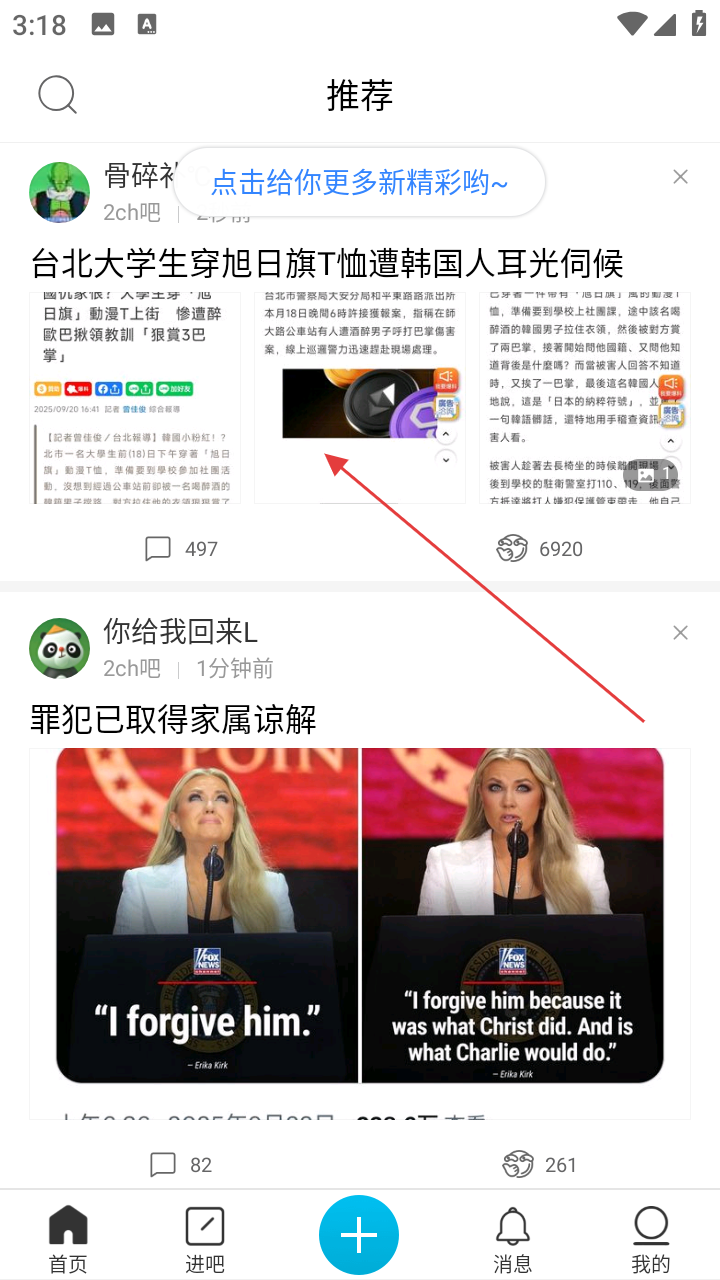Open the Fox News image in second post
This screenshot has height=1280, width=720.
coord(359,917)
